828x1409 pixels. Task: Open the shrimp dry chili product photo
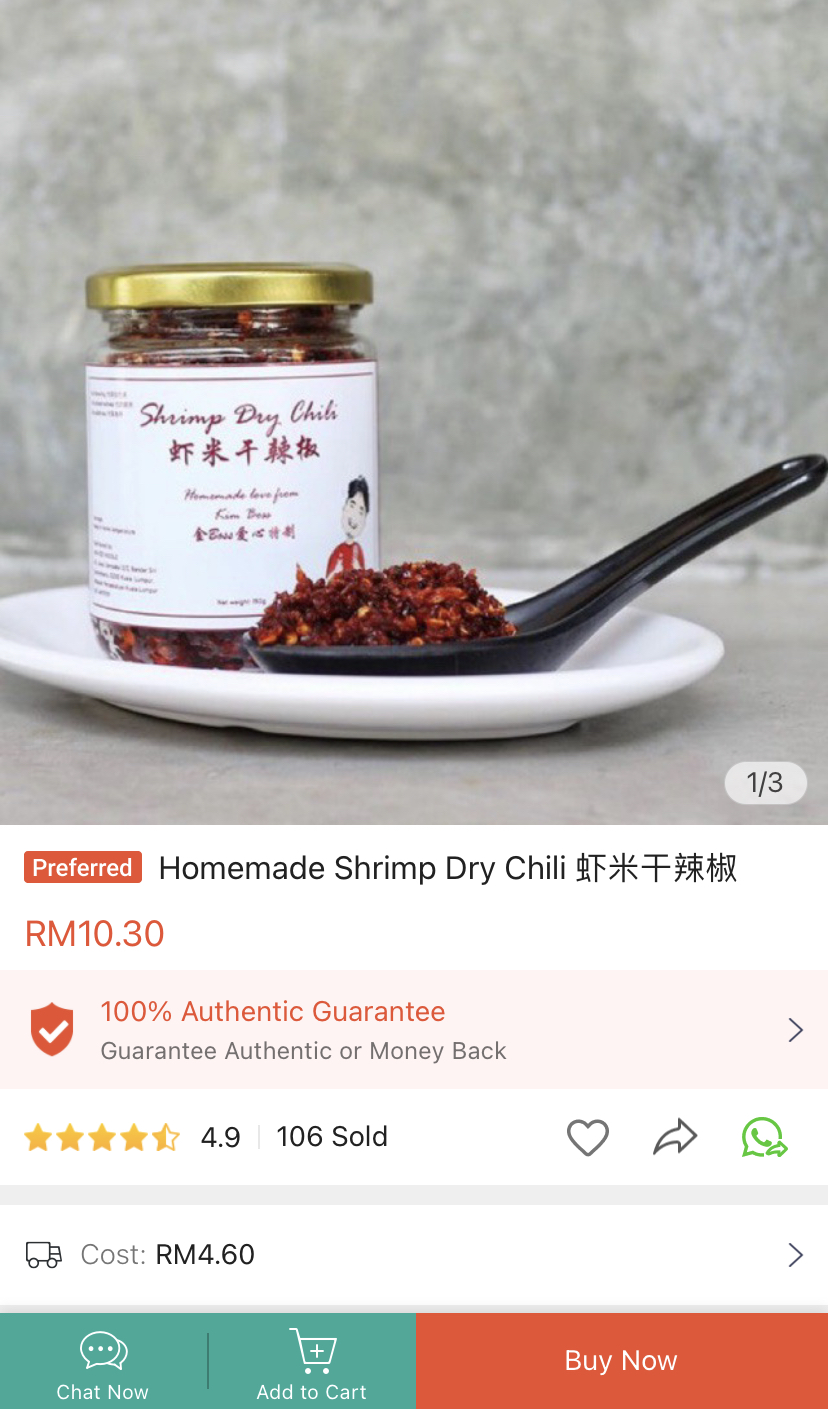coord(414,412)
